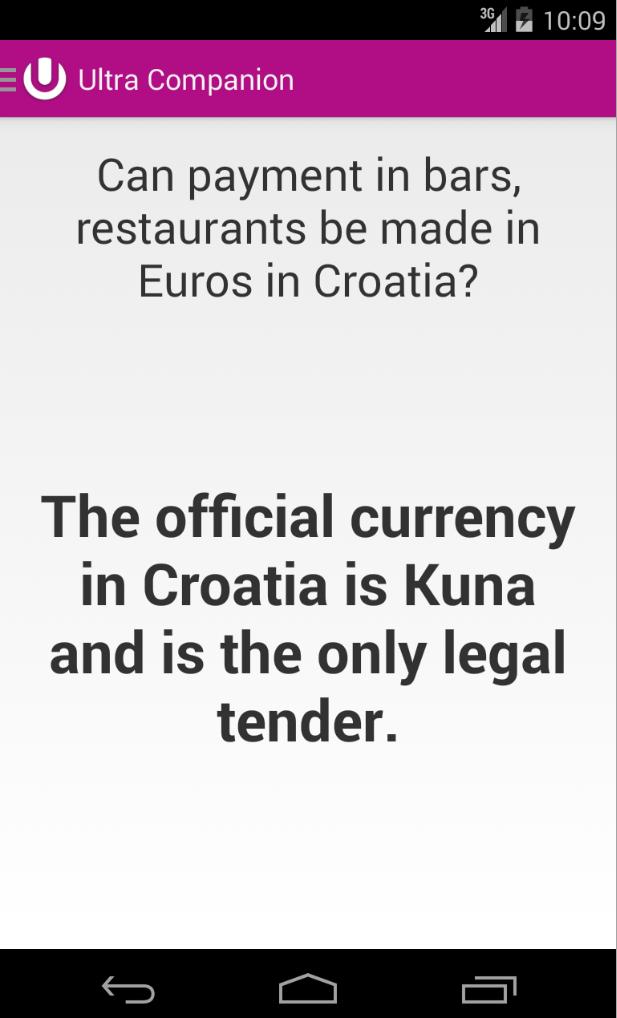Viewport: 617px width, 1018px height.
Task: Tap the system home button
Action: [308, 989]
